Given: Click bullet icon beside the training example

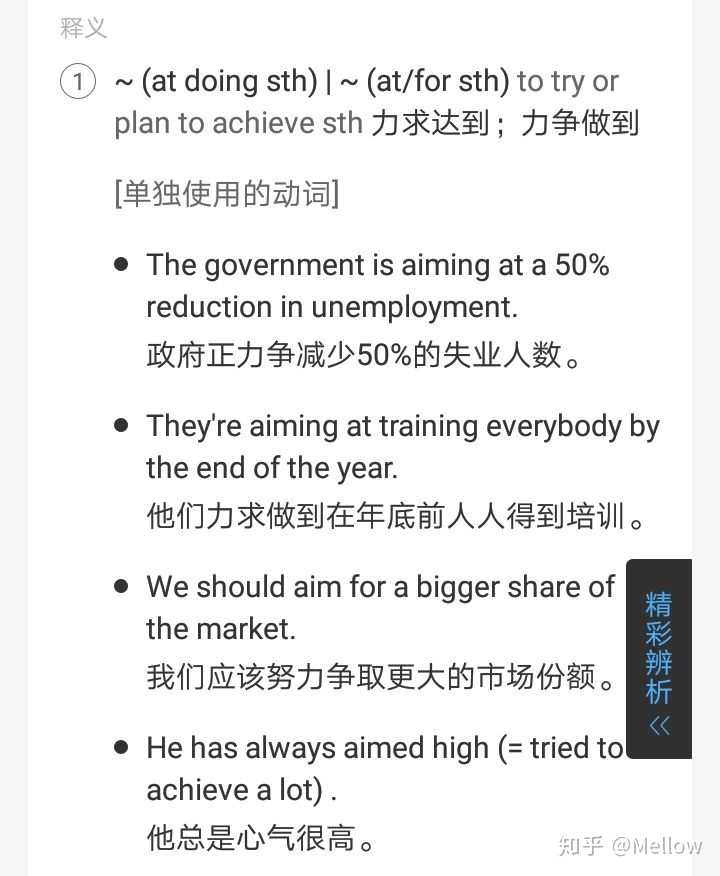Looking at the screenshot, I should pyautogui.click(x=123, y=424).
